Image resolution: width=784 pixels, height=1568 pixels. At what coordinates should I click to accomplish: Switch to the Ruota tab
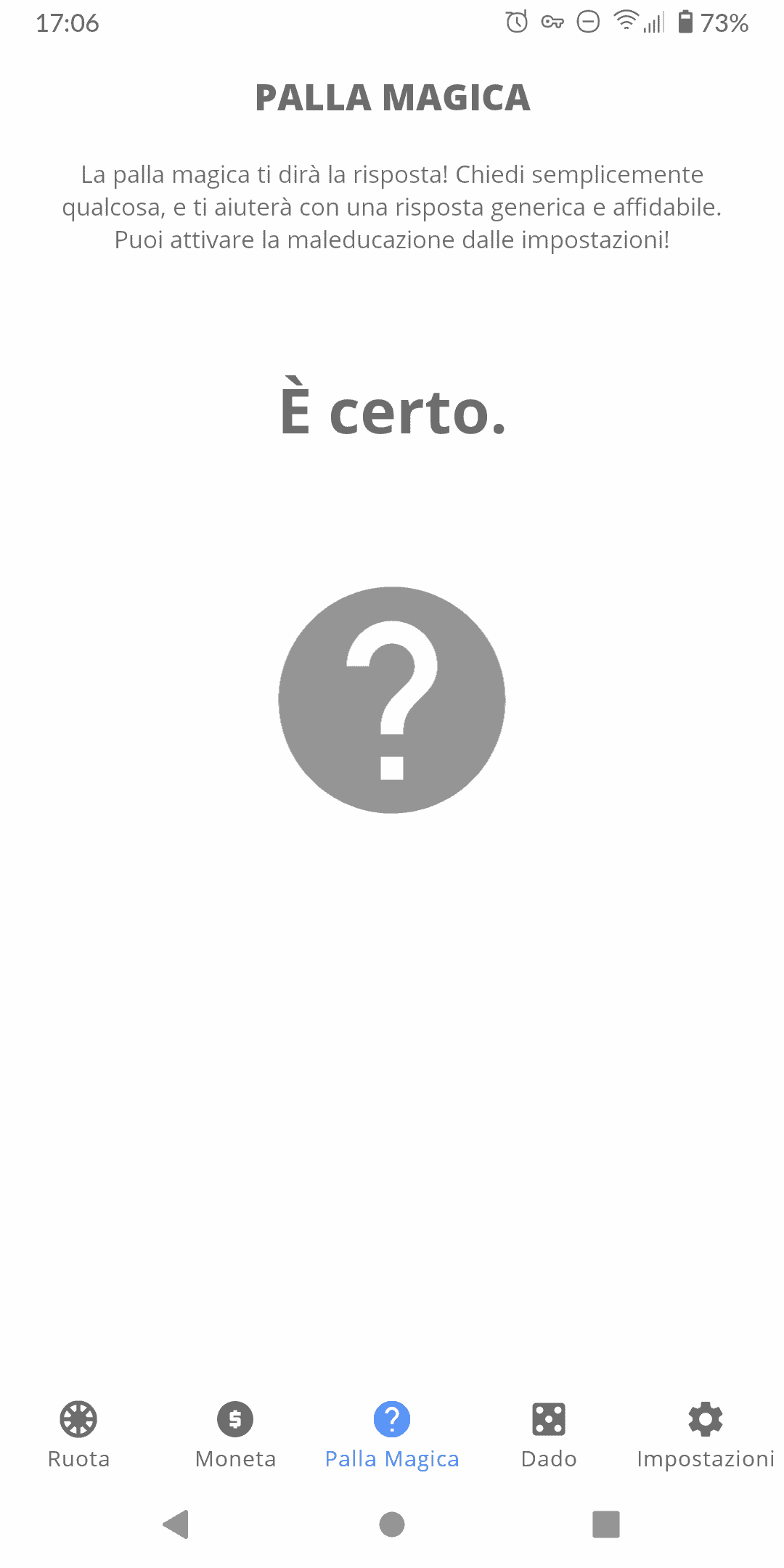point(78,1434)
